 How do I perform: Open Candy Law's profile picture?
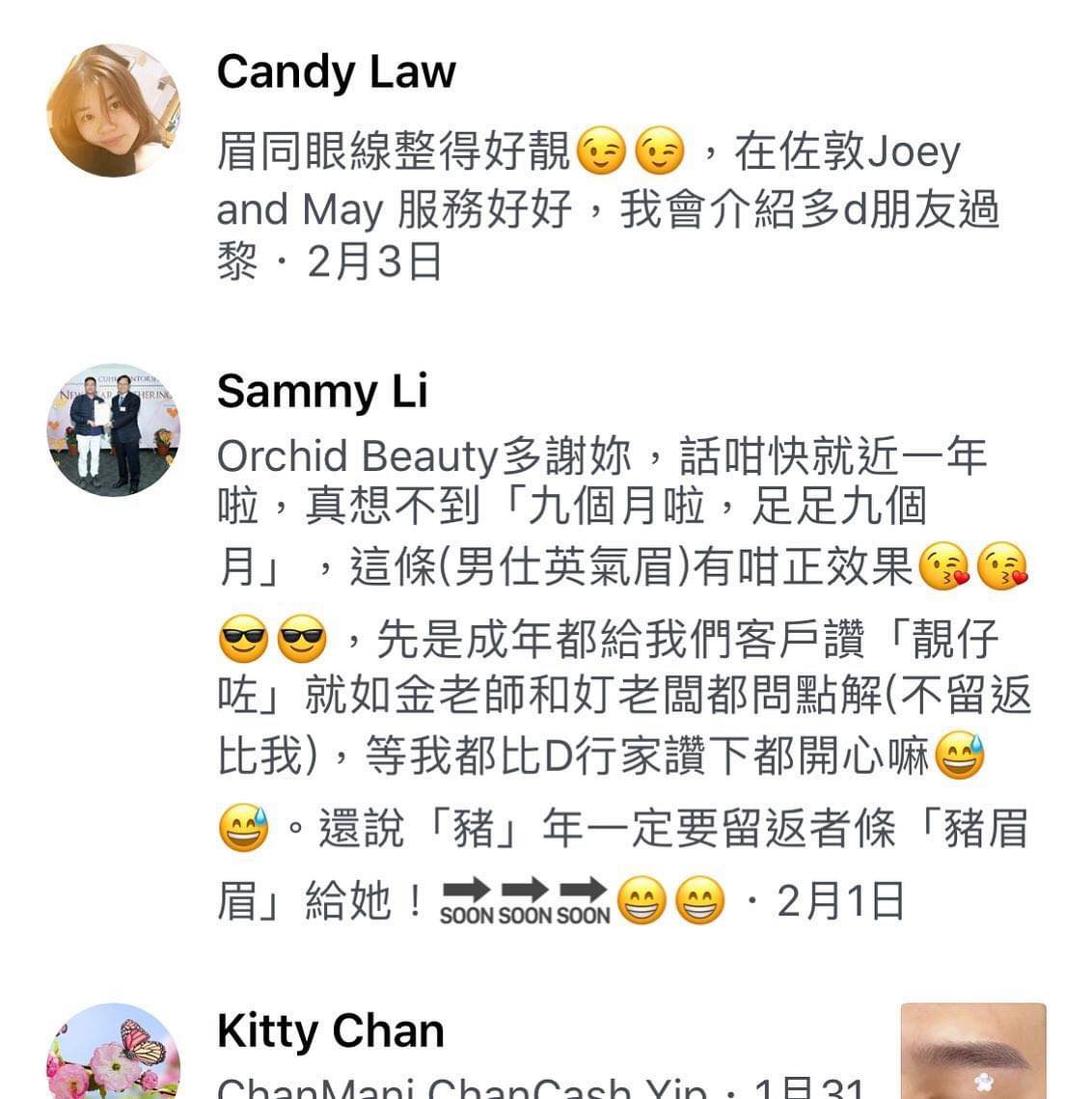tap(114, 110)
